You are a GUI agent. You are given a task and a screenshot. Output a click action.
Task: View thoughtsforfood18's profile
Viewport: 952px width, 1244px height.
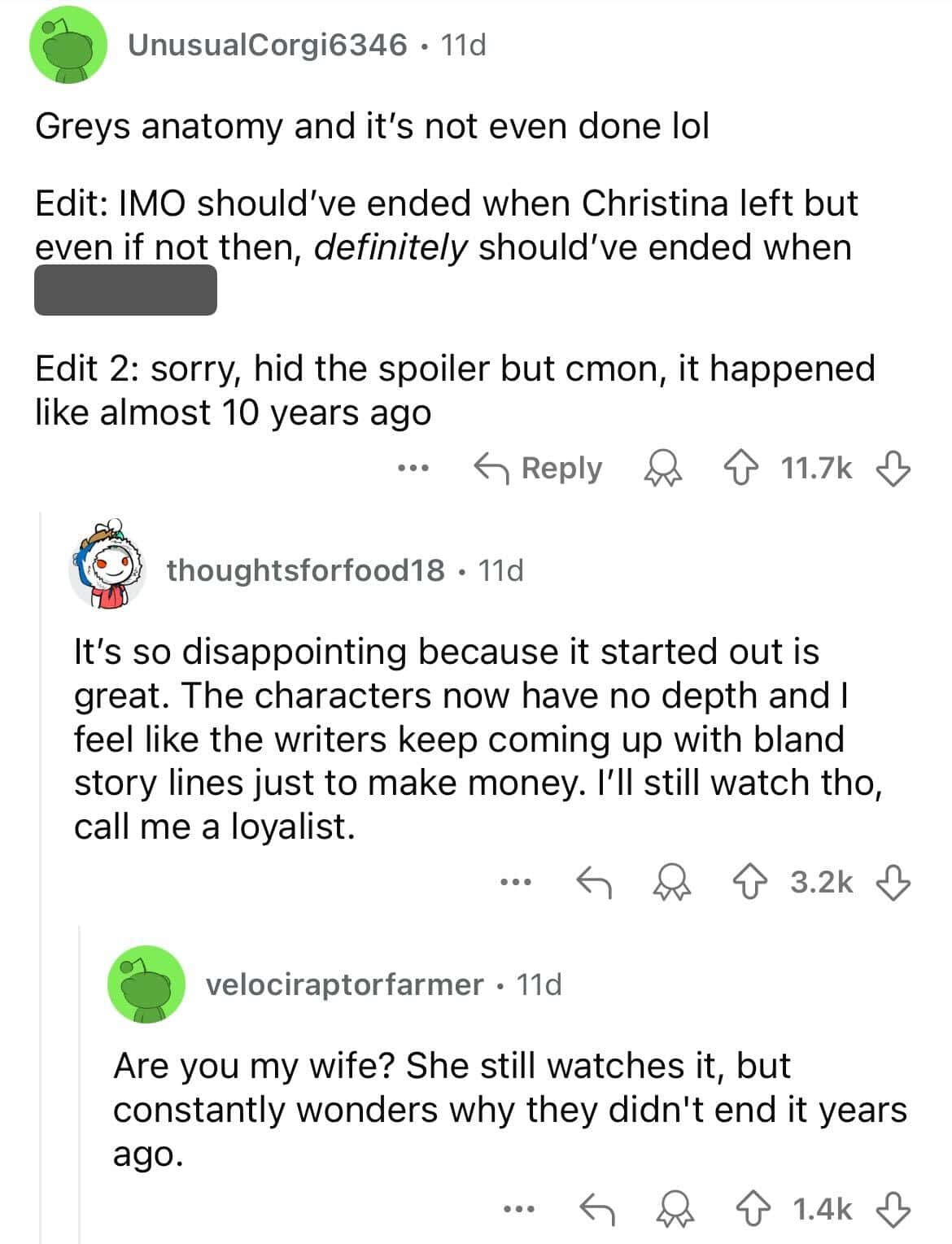point(305,570)
